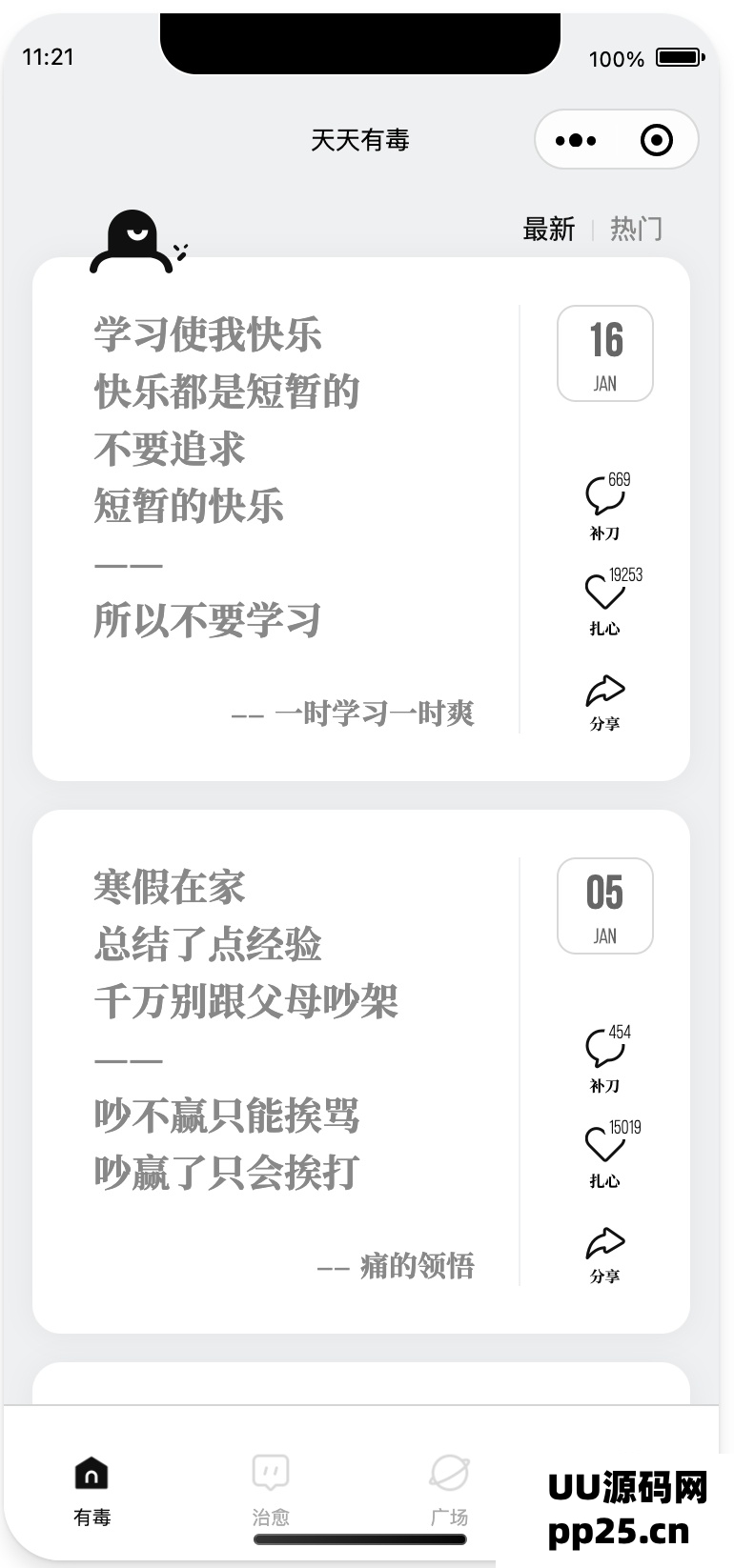Switch to the 热门 tab
The width and height of the screenshot is (734, 1568).
click(635, 229)
